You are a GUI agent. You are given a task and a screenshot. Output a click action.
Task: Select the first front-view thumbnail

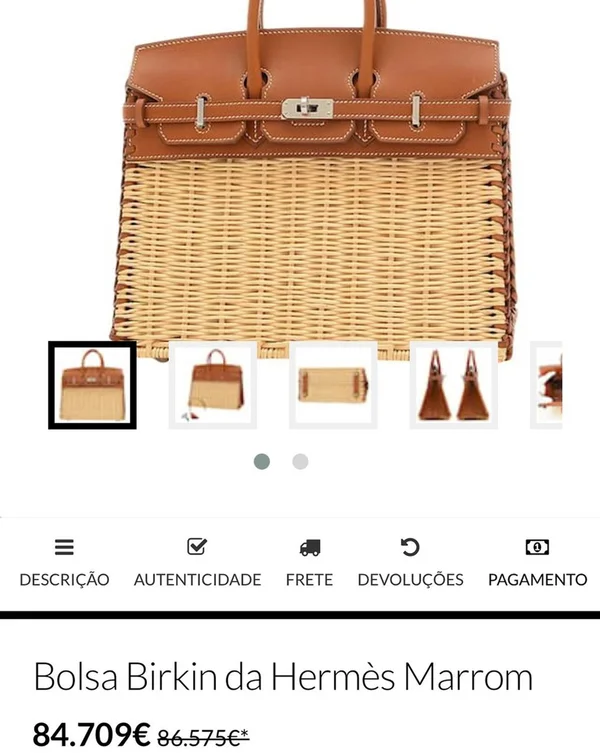[92, 385]
